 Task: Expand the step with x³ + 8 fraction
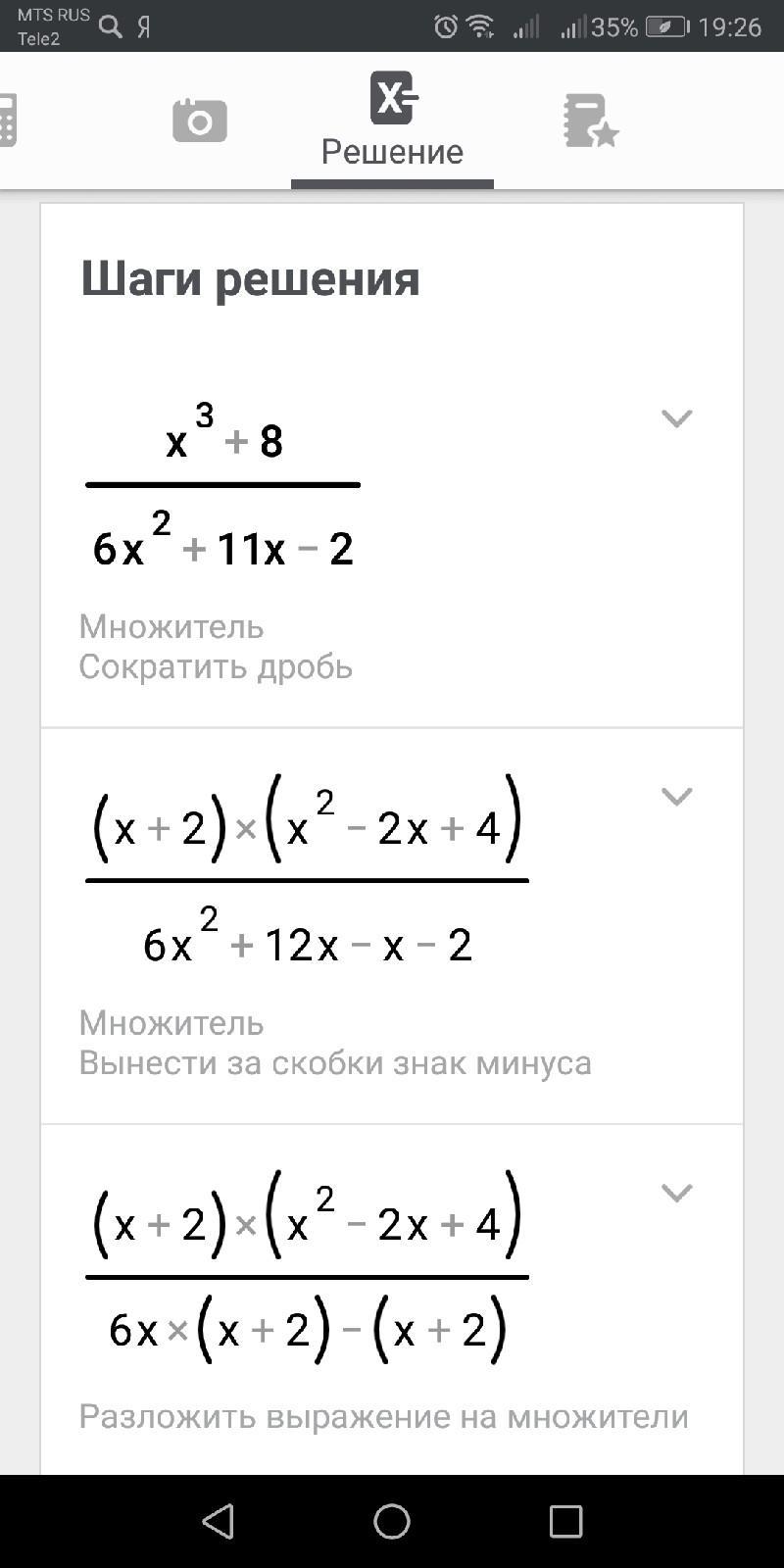tap(677, 418)
